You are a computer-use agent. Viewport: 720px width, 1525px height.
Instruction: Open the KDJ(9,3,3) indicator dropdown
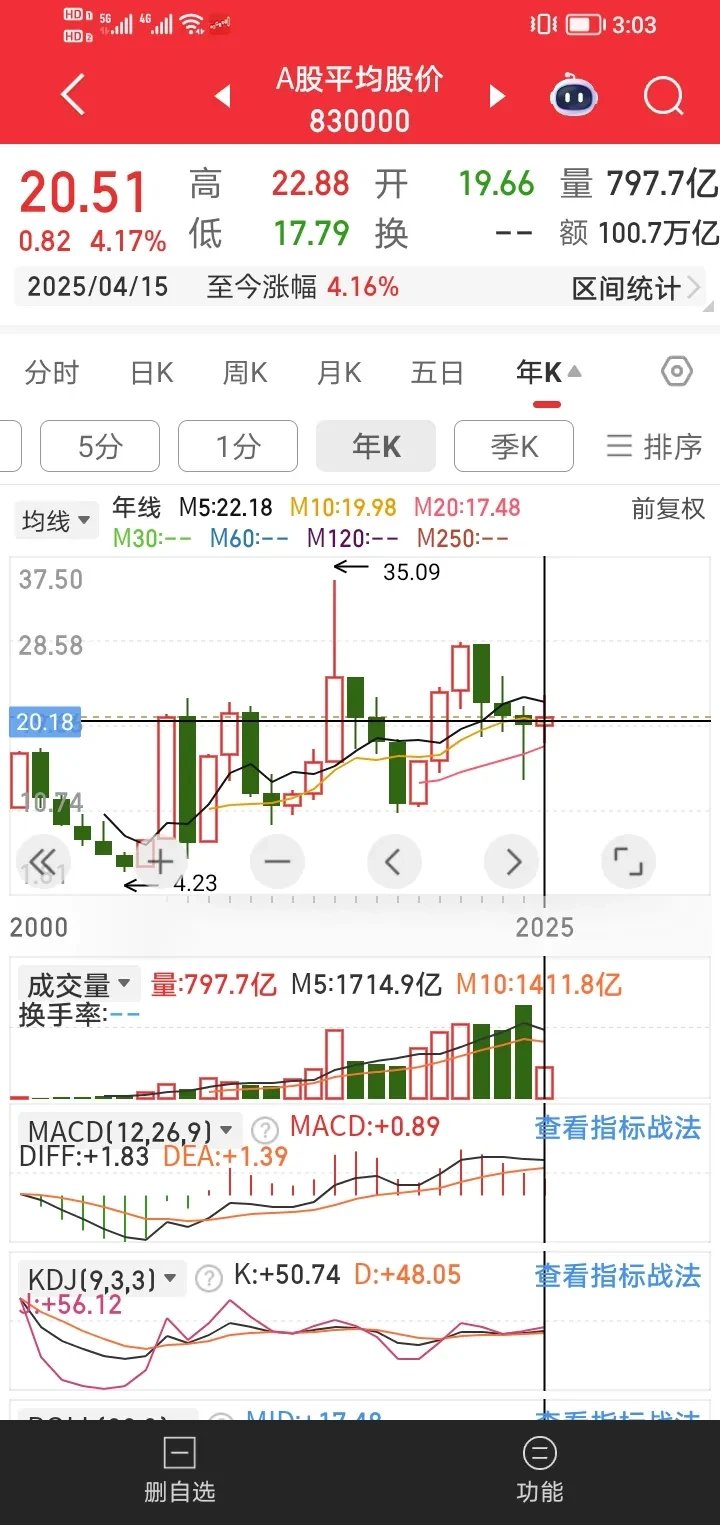coord(100,1277)
